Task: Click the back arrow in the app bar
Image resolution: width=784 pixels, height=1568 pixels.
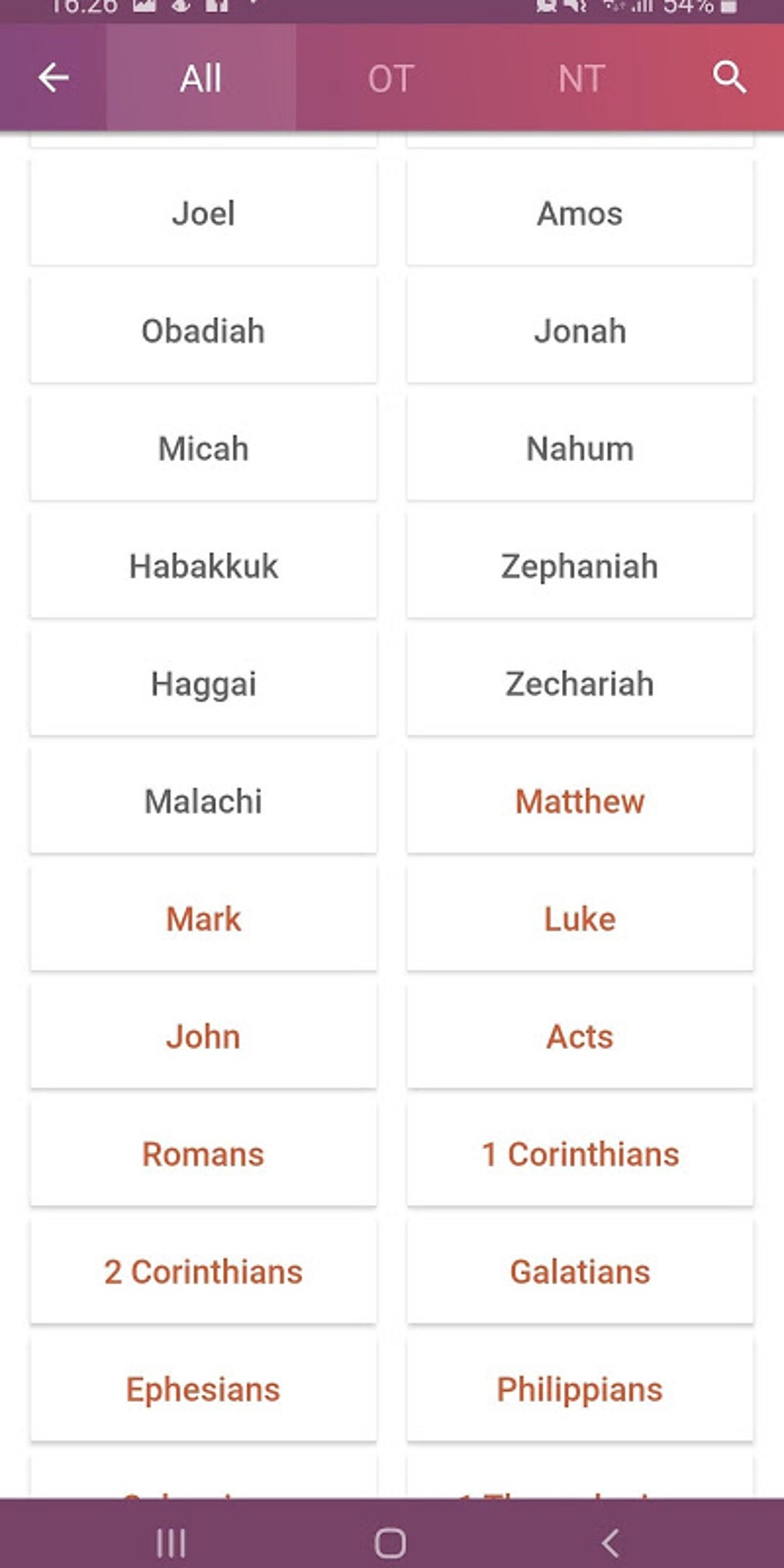Action: click(x=54, y=77)
